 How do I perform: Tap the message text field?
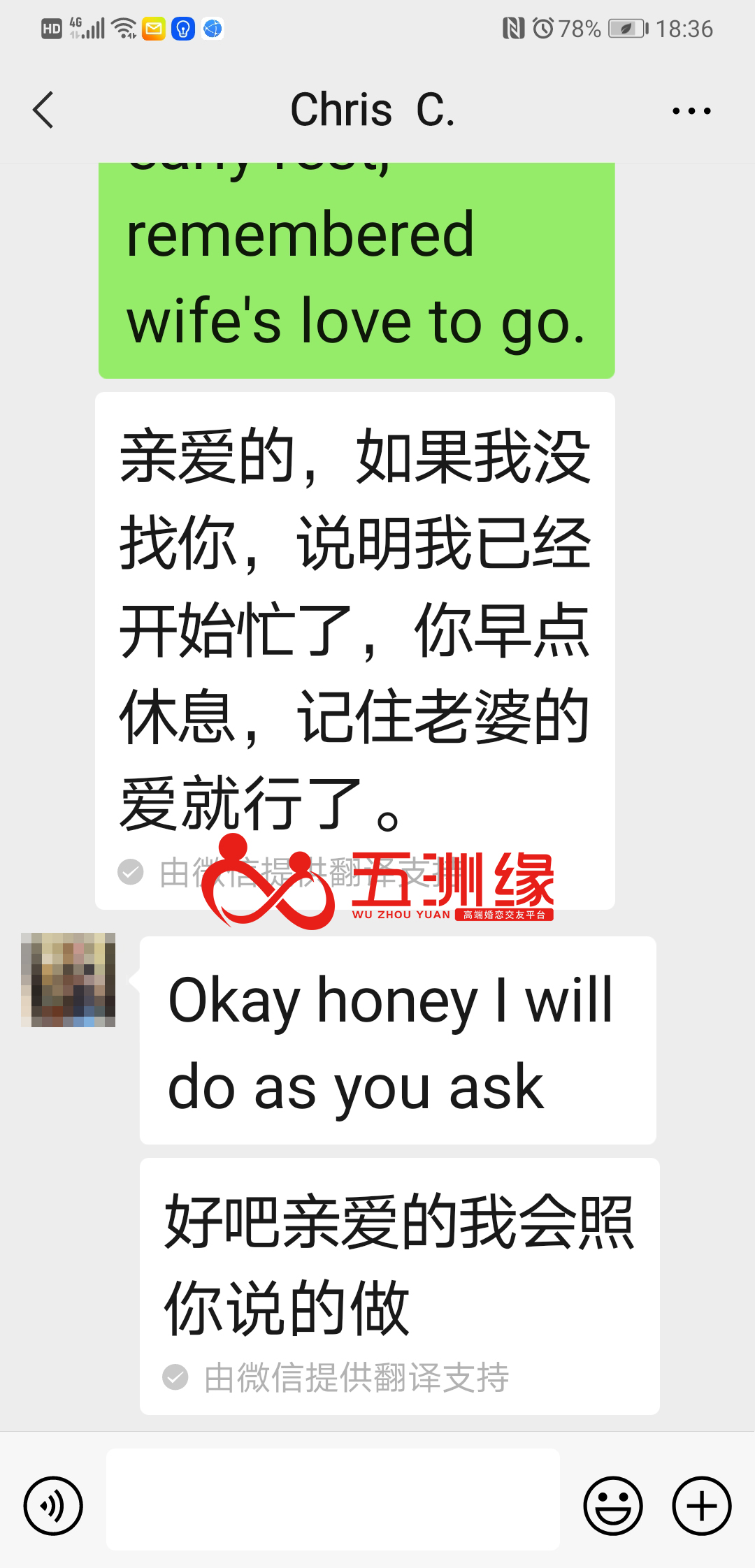pyautogui.click(x=333, y=1499)
